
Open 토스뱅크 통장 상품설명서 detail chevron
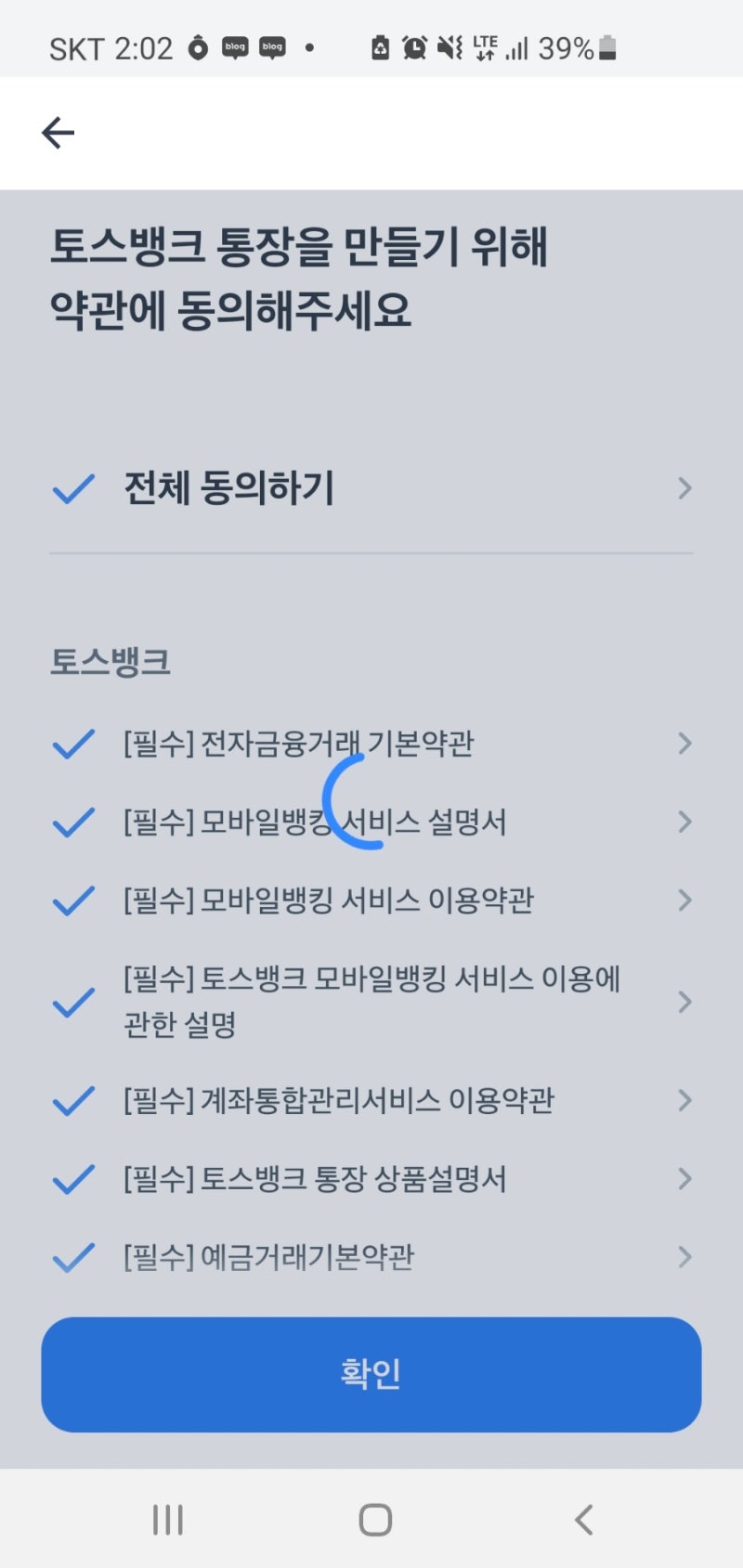click(684, 1179)
